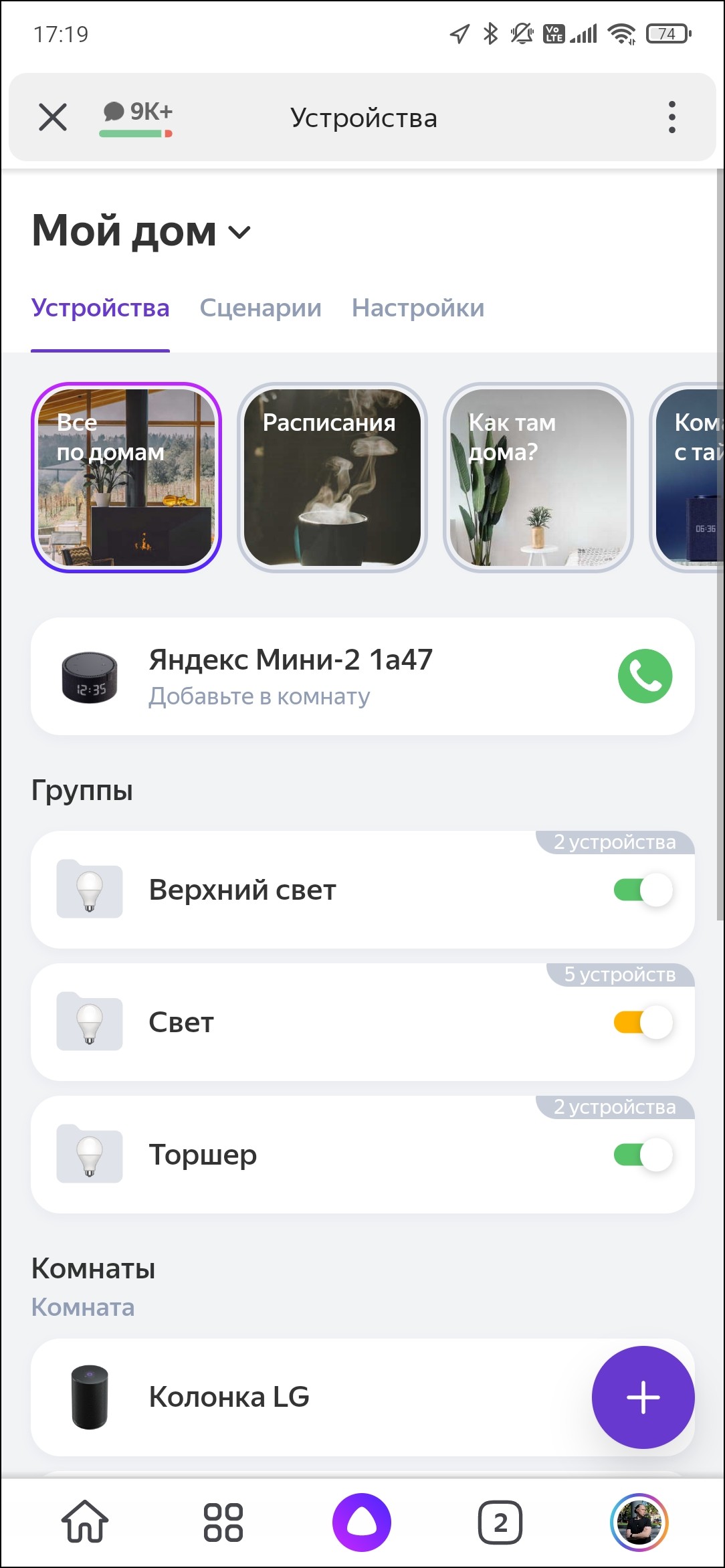This screenshot has width=725, height=1568.
Task: Show the two open browser tabs
Action: (500, 1523)
